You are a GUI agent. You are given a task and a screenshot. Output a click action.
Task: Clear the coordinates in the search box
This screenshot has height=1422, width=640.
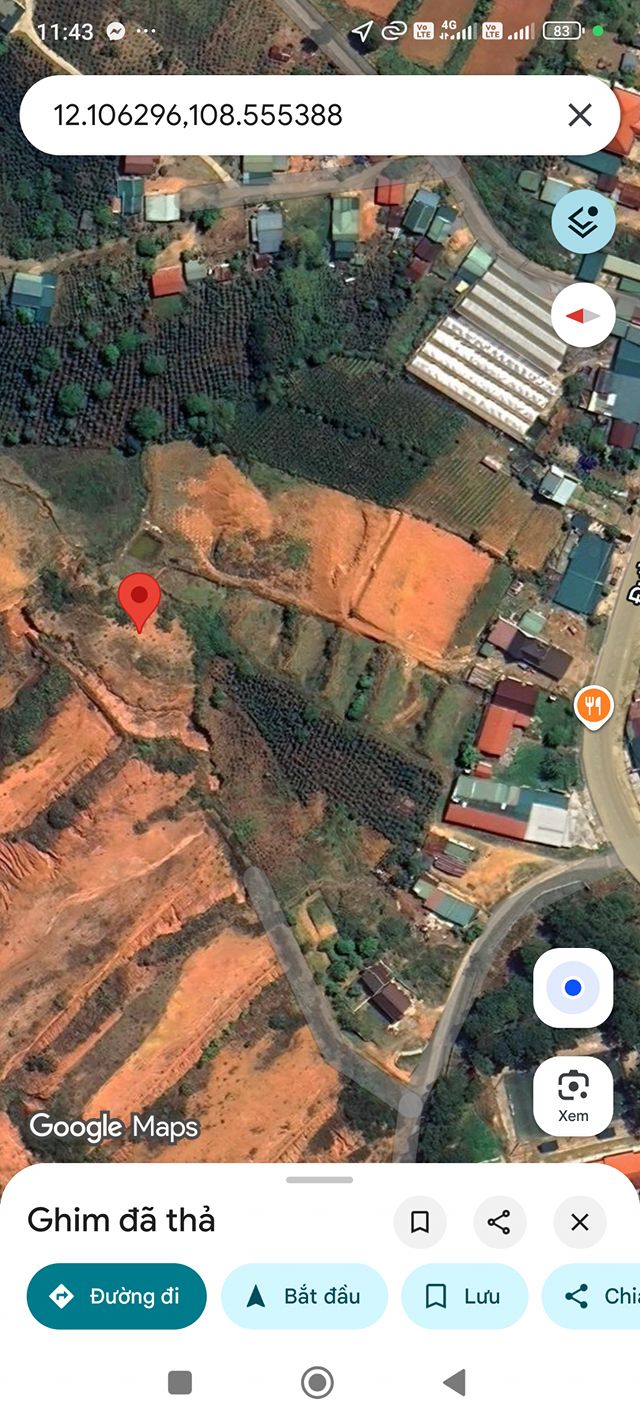coord(580,115)
